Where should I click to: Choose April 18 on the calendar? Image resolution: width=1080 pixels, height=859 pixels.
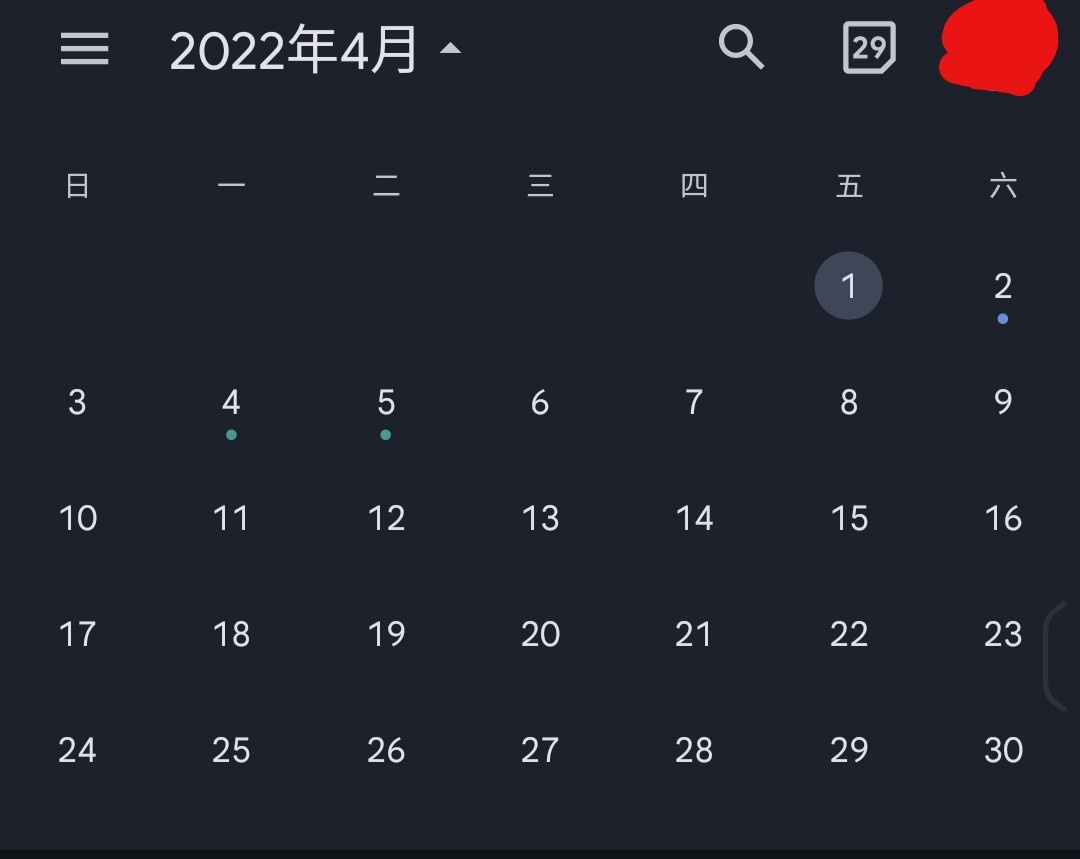(231, 634)
